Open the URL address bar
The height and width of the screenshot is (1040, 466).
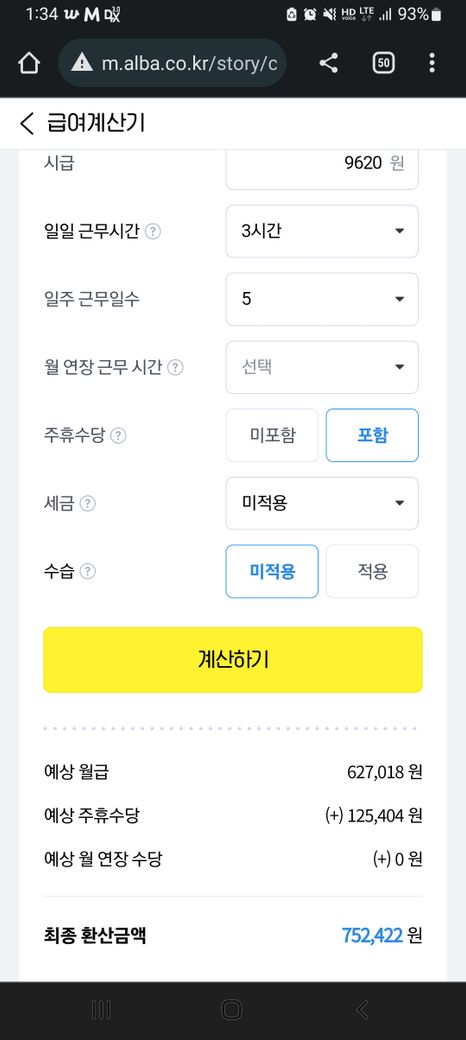point(172,63)
